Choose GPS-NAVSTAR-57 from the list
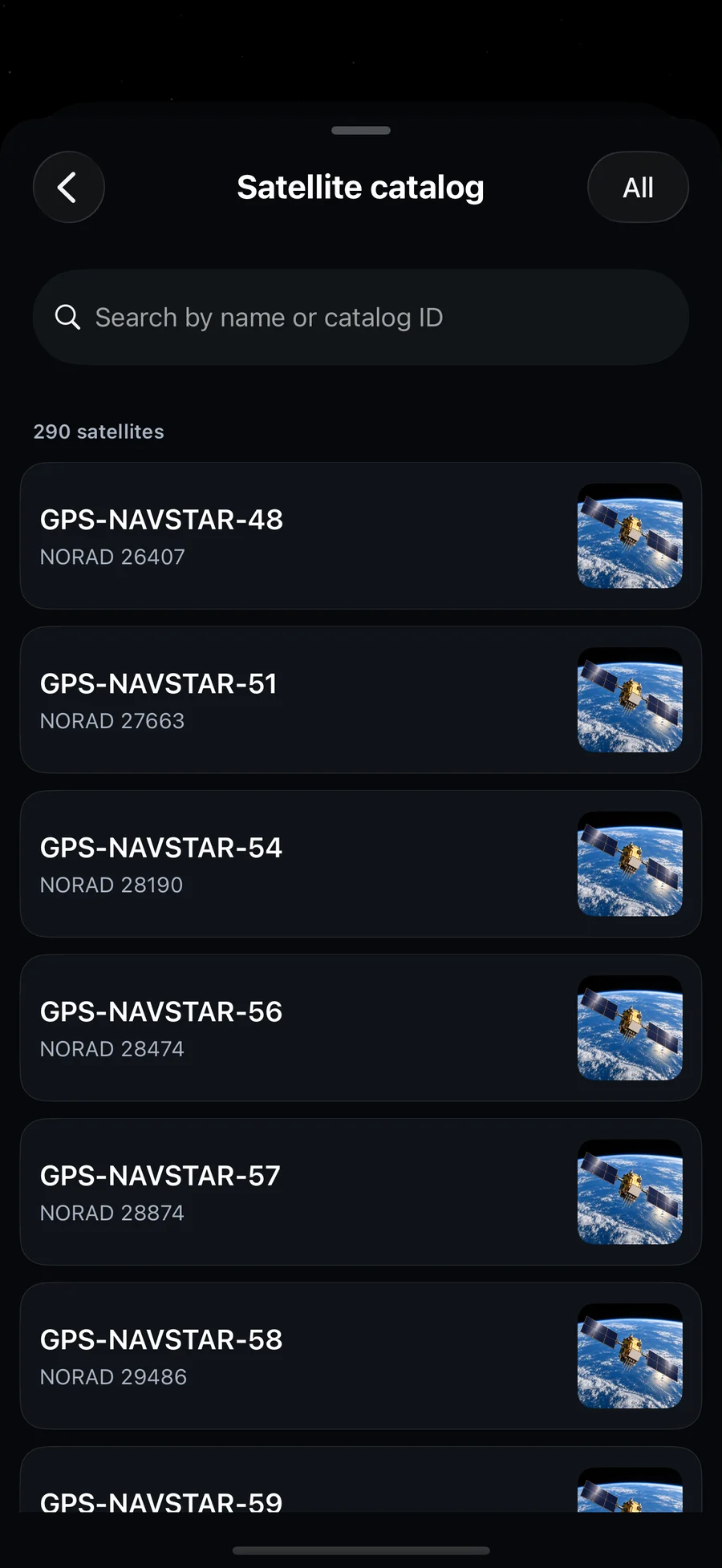The width and height of the screenshot is (722, 1568). [361, 1192]
